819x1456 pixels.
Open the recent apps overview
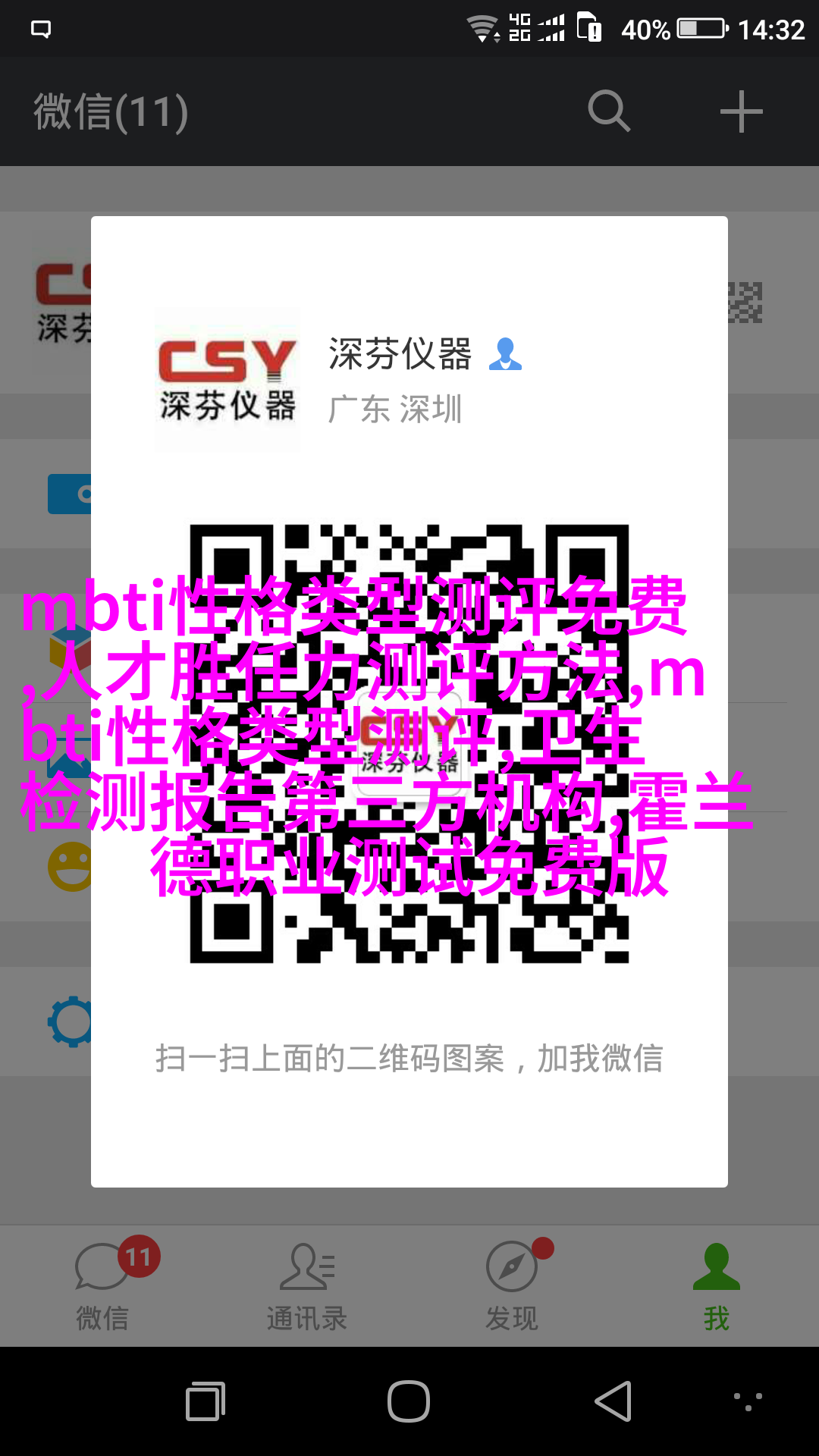click(x=206, y=1401)
